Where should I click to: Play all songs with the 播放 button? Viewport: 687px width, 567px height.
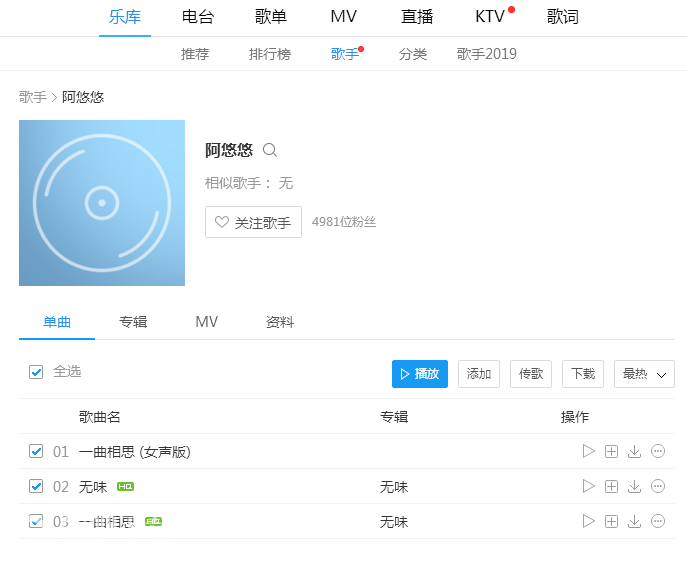[x=420, y=374]
